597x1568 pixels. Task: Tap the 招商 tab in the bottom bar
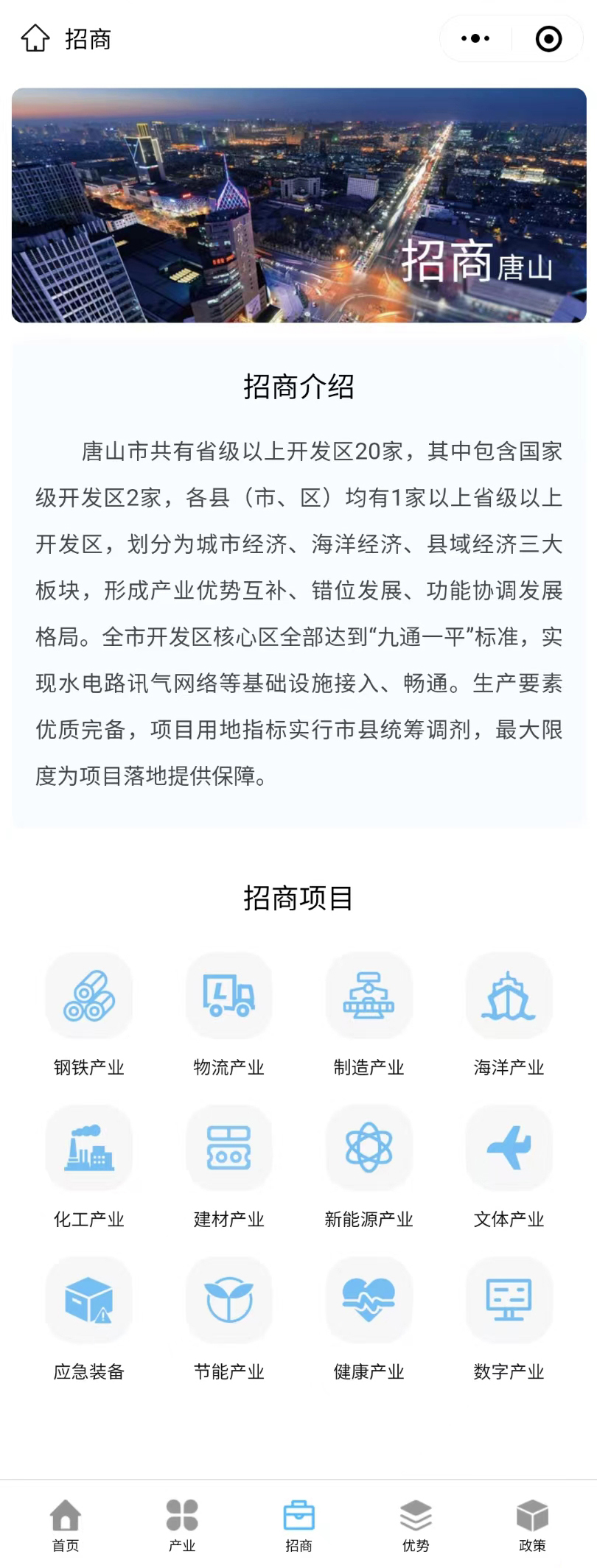pyautogui.click(x=298, y=1525)
